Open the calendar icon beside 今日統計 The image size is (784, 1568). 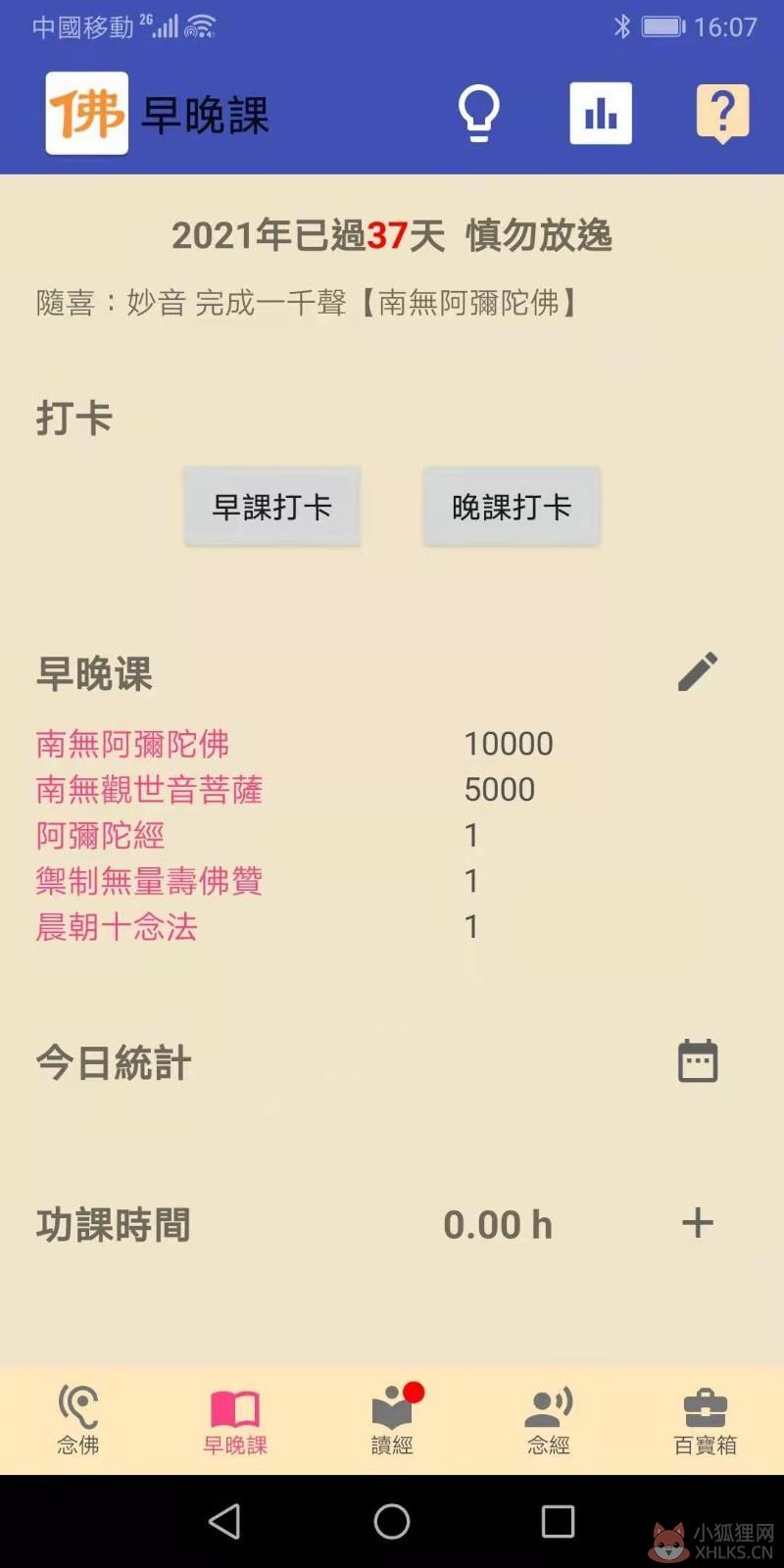coord(698,1060)
